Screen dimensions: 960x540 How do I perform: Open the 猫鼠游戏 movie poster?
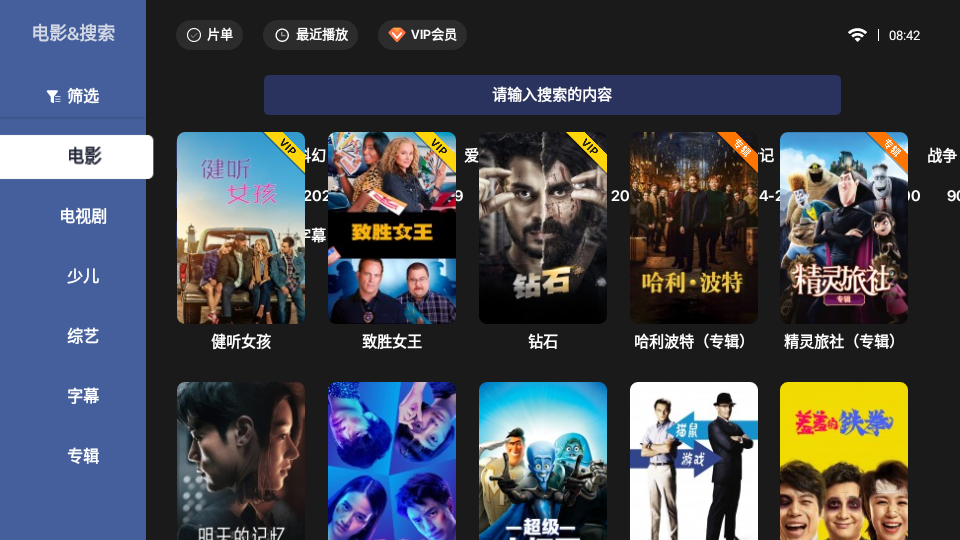[694, 461]
